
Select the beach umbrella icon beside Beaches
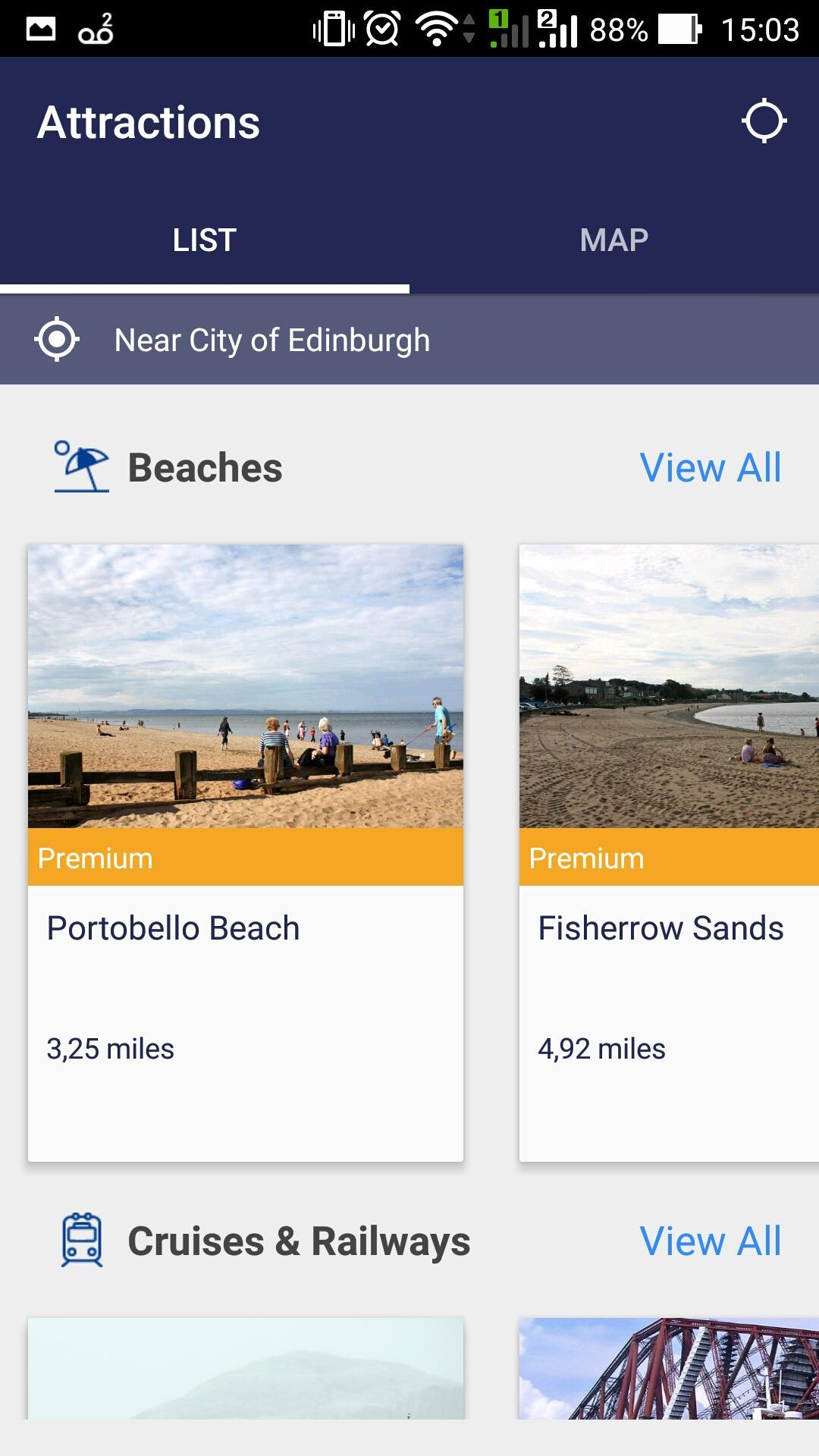(x=79, y=468)
